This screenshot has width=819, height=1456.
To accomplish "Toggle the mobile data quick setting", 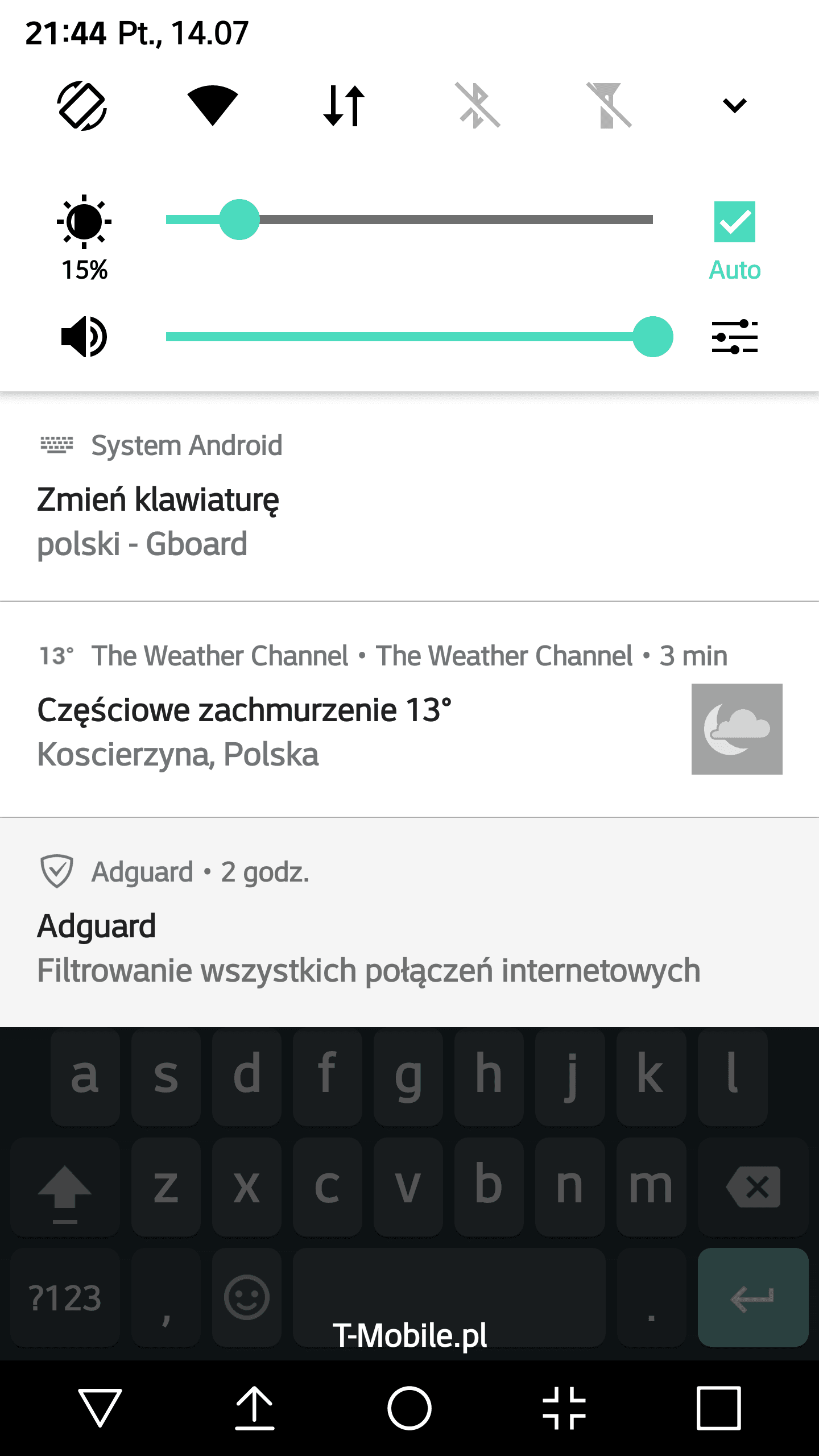I will click(344, 106).
